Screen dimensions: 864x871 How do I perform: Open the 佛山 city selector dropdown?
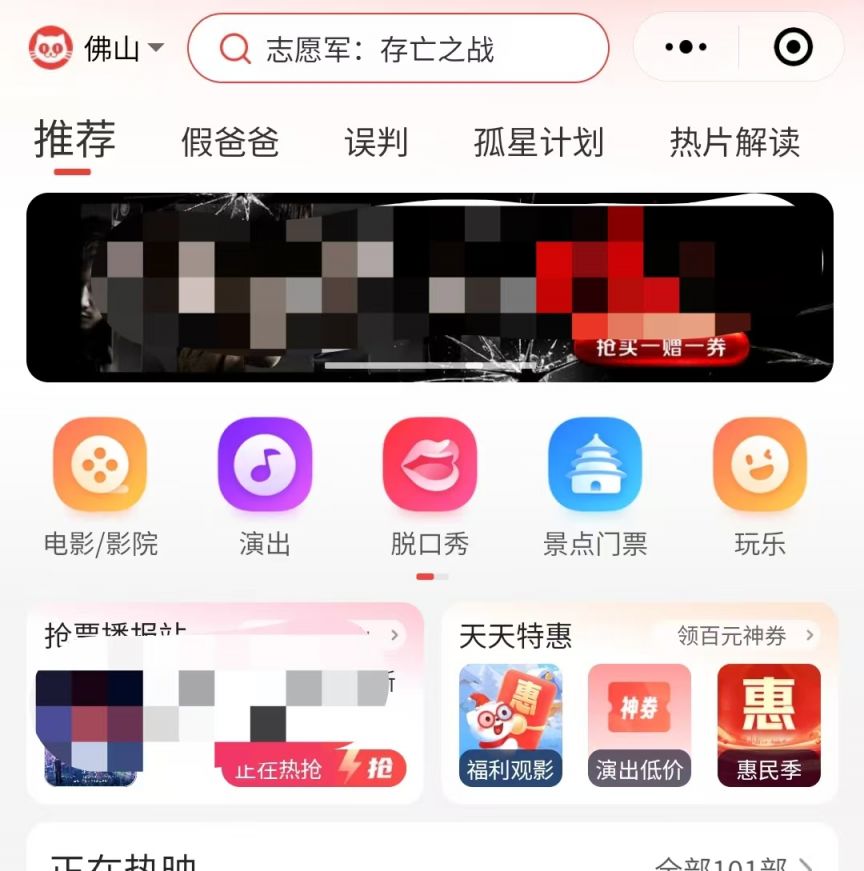(122, 48)
